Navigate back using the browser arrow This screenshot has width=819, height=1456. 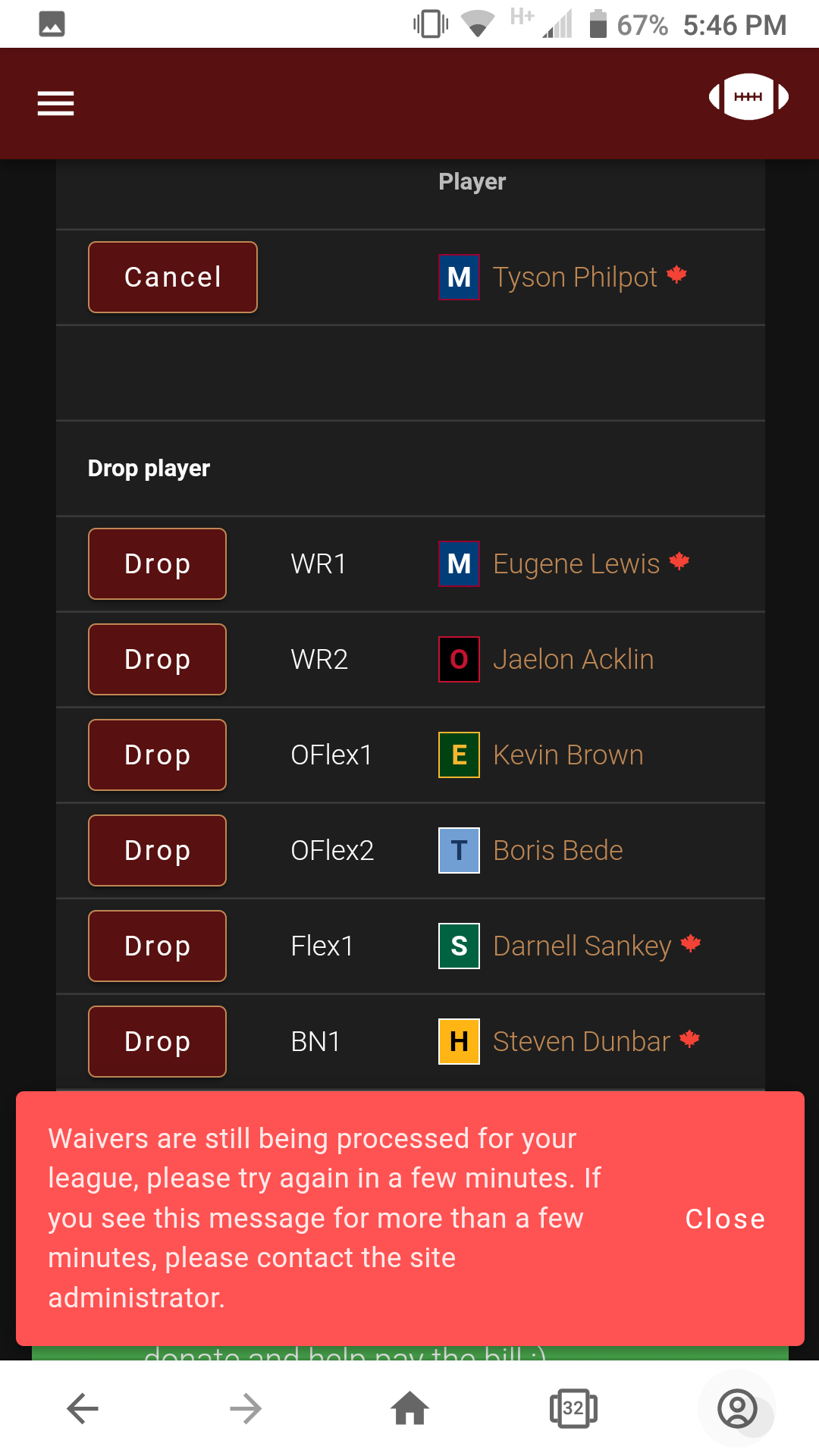tap(82, 1408)
